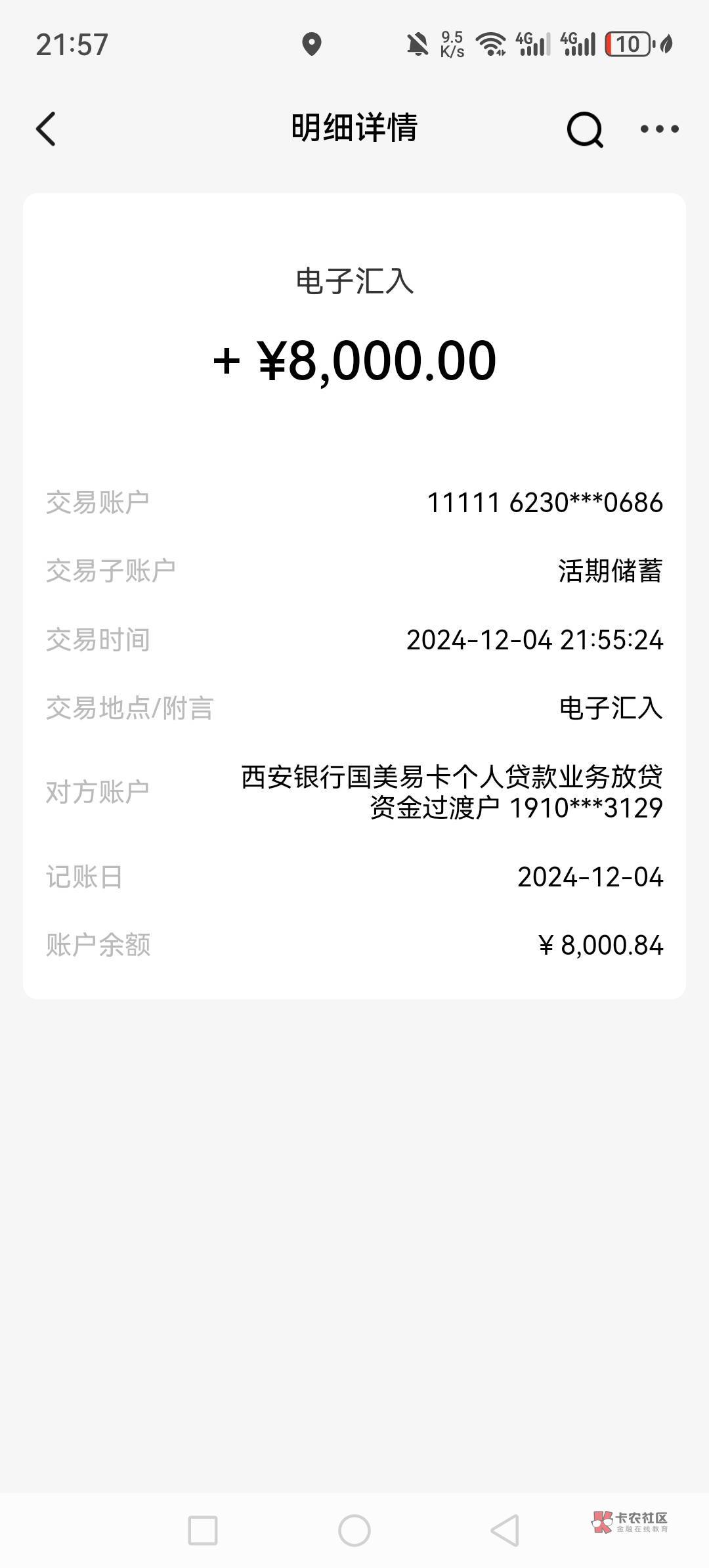Tap the system back triangle button
This screenshot has width=709, height=1568.
click(x=505, y=1531)
